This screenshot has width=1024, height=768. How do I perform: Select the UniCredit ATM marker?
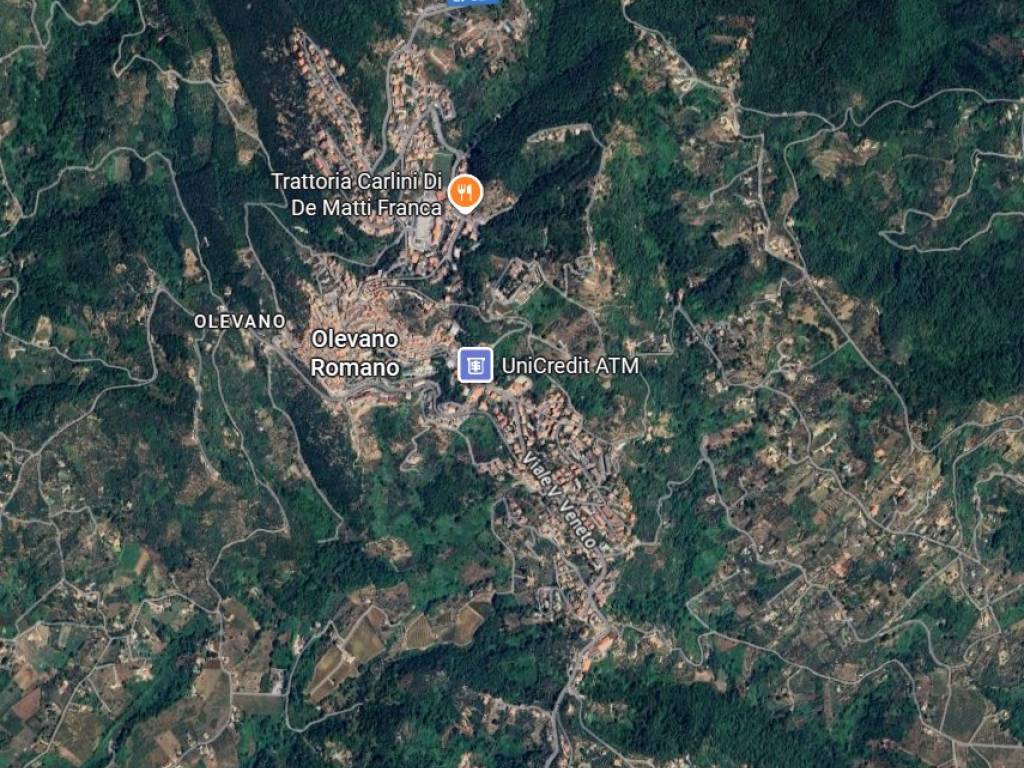point(475,365)
